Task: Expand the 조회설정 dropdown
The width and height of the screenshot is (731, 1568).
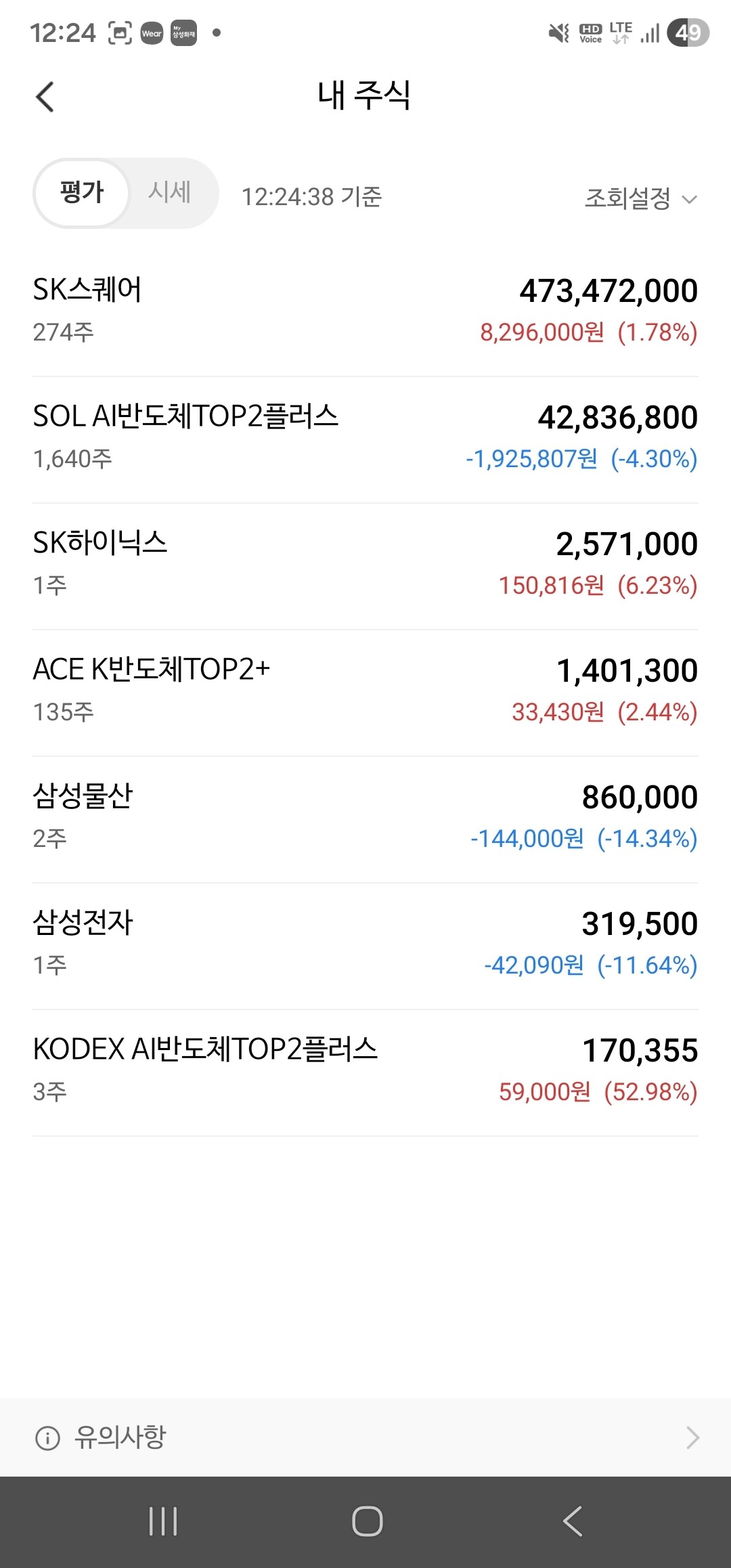Action: tap(640, 198)
